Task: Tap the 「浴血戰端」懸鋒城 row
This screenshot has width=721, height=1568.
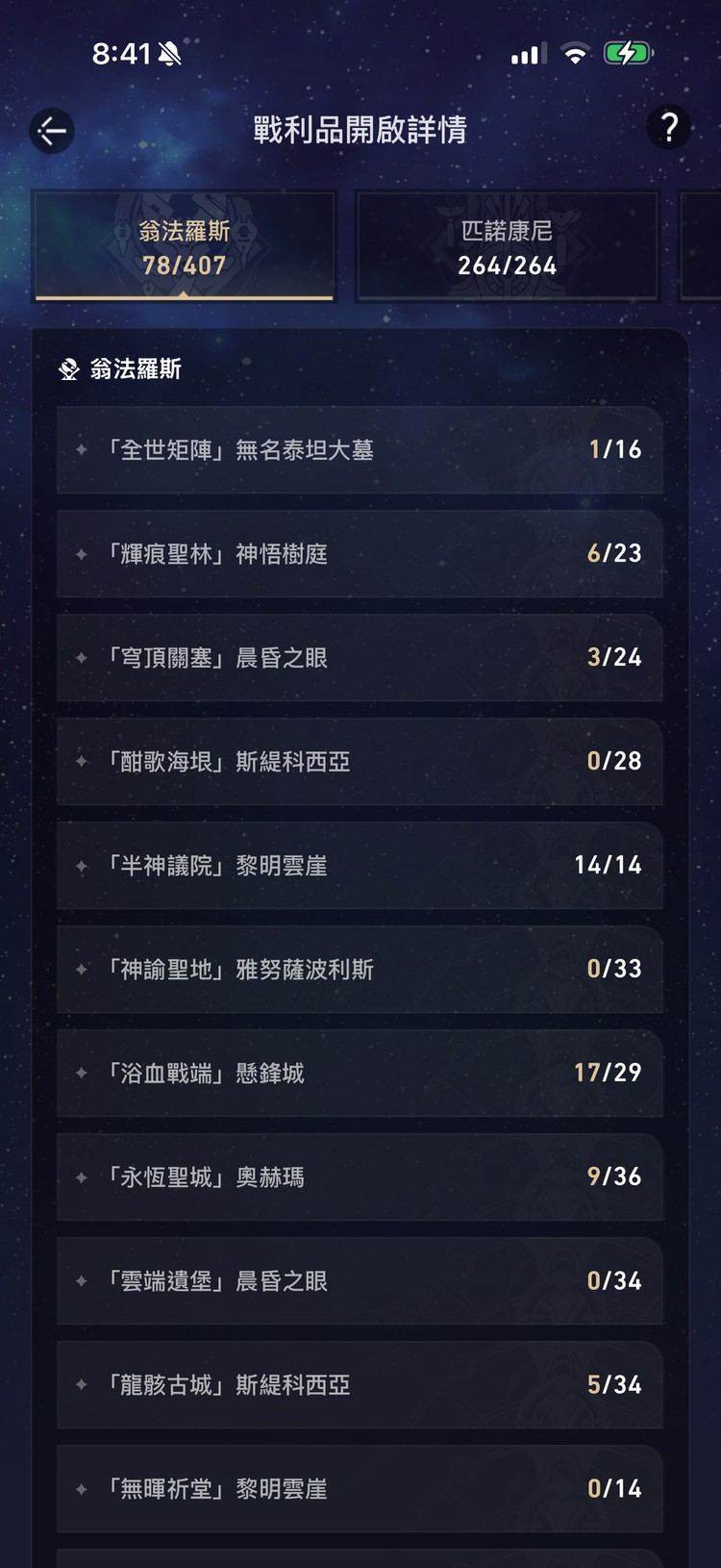Action: click(360, 1074)
